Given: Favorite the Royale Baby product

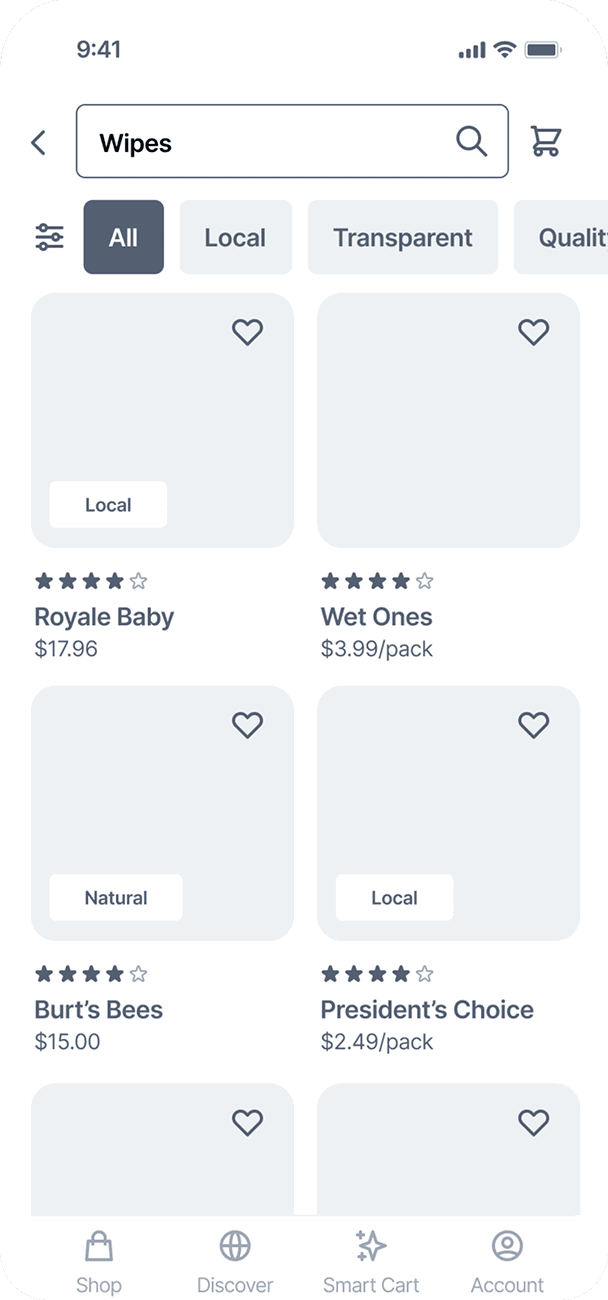Looking at the screenshot, I should [247, 332].
